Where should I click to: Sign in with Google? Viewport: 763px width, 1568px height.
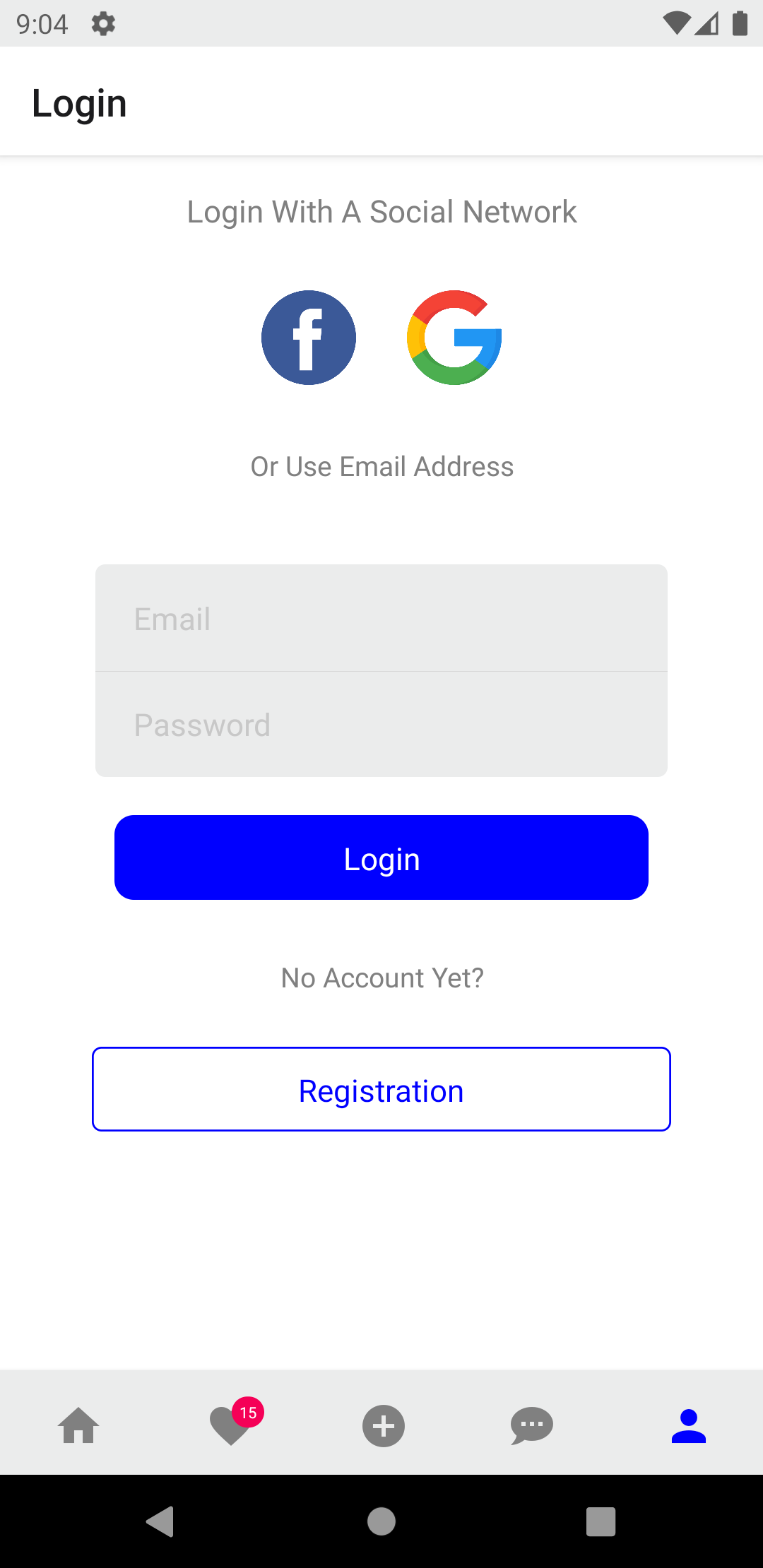(x=454, y=338)
